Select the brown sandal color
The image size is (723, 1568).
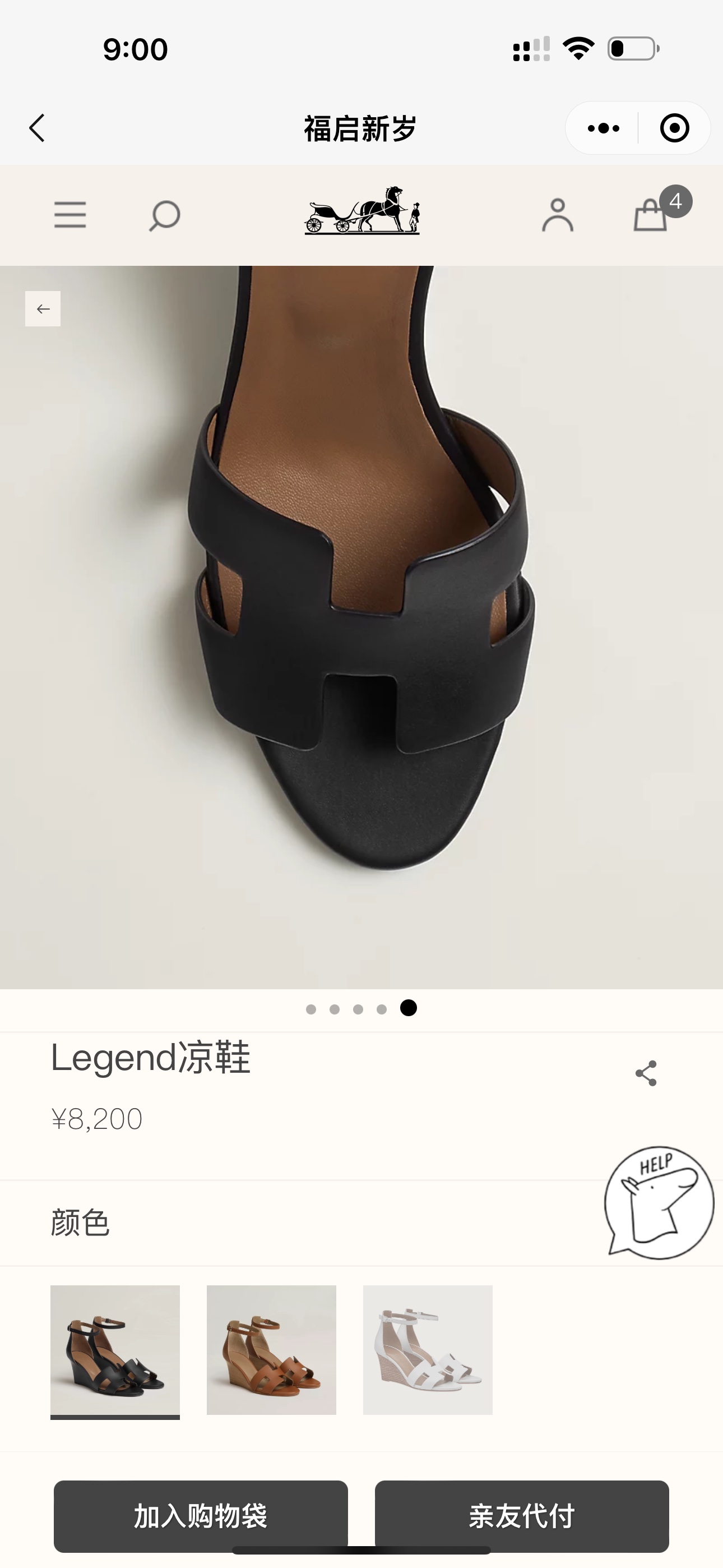(271, 1350)
